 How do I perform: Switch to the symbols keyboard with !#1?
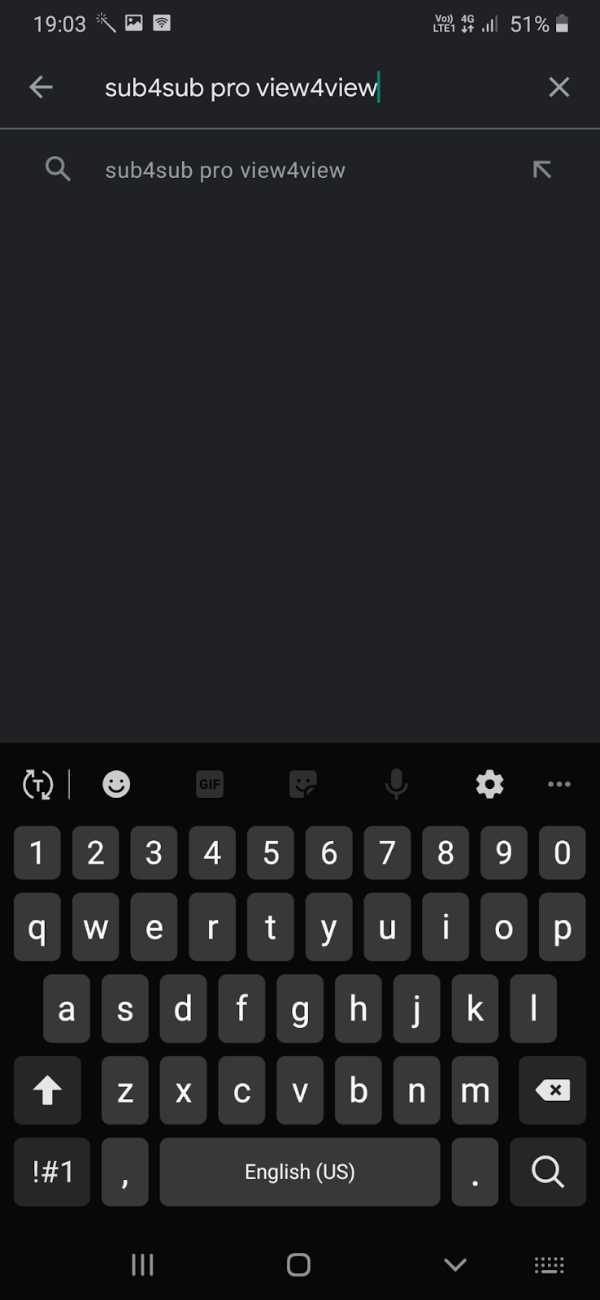53,1172
